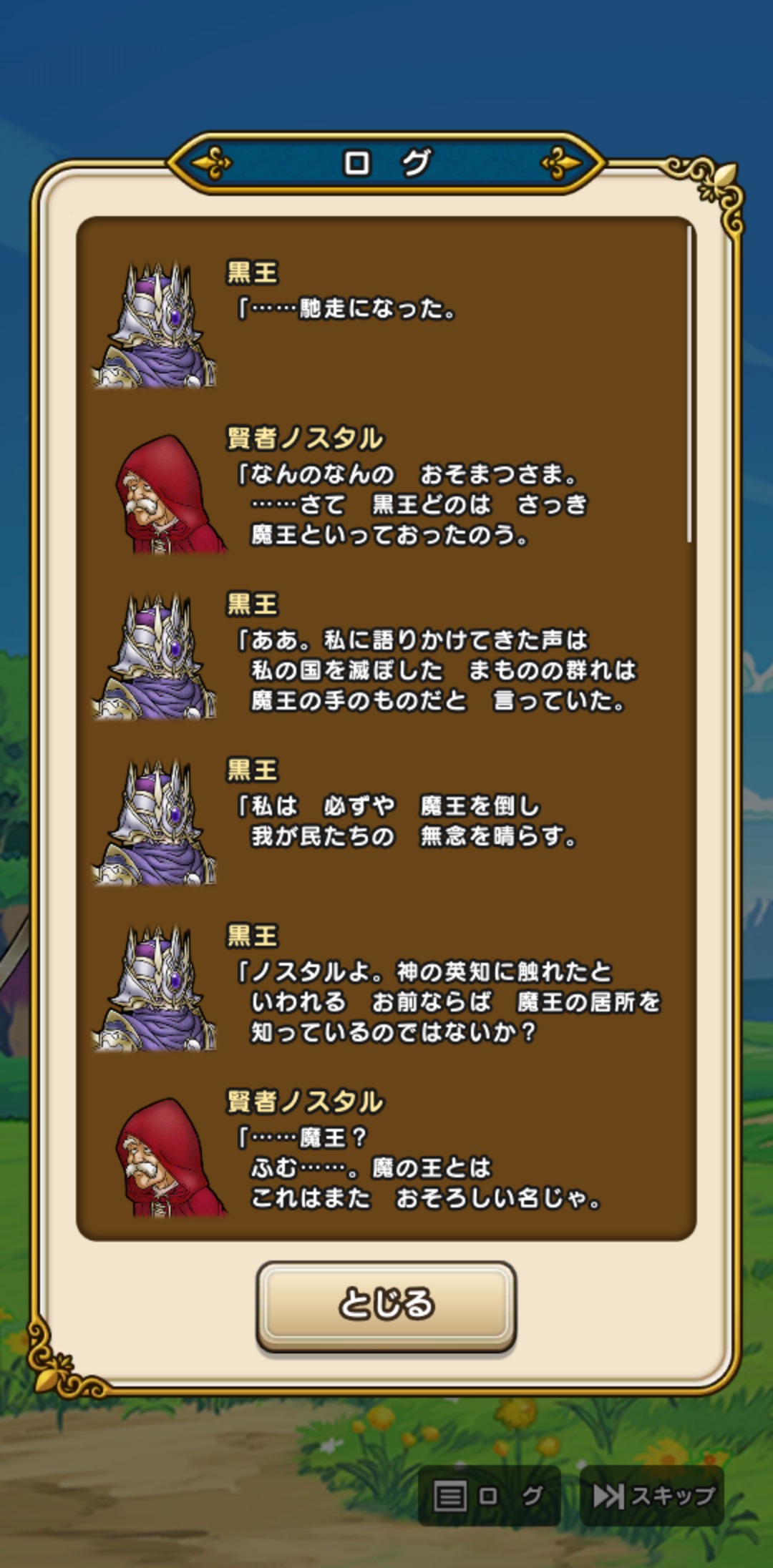Close the log with とじる button
Viewport: 773px width, 1568px height.
[x=386, y=1305]
